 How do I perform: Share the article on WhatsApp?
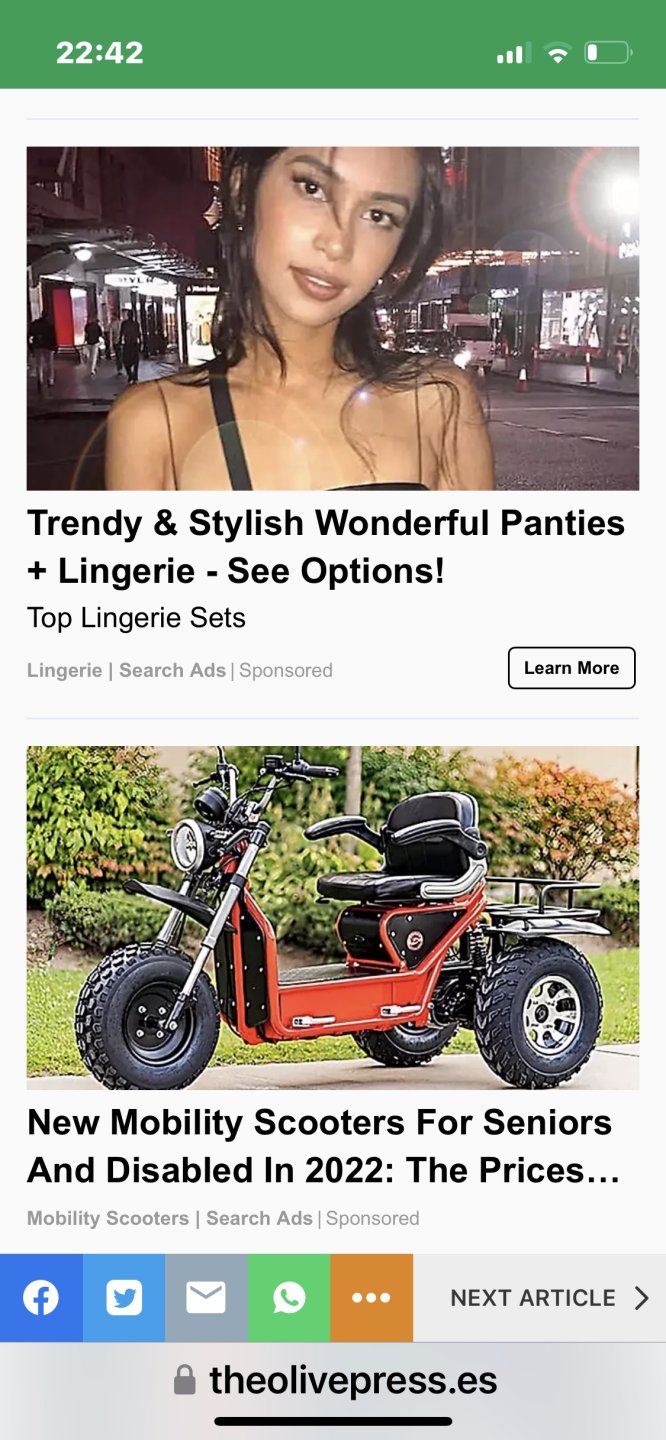[x=289, y=1298]
